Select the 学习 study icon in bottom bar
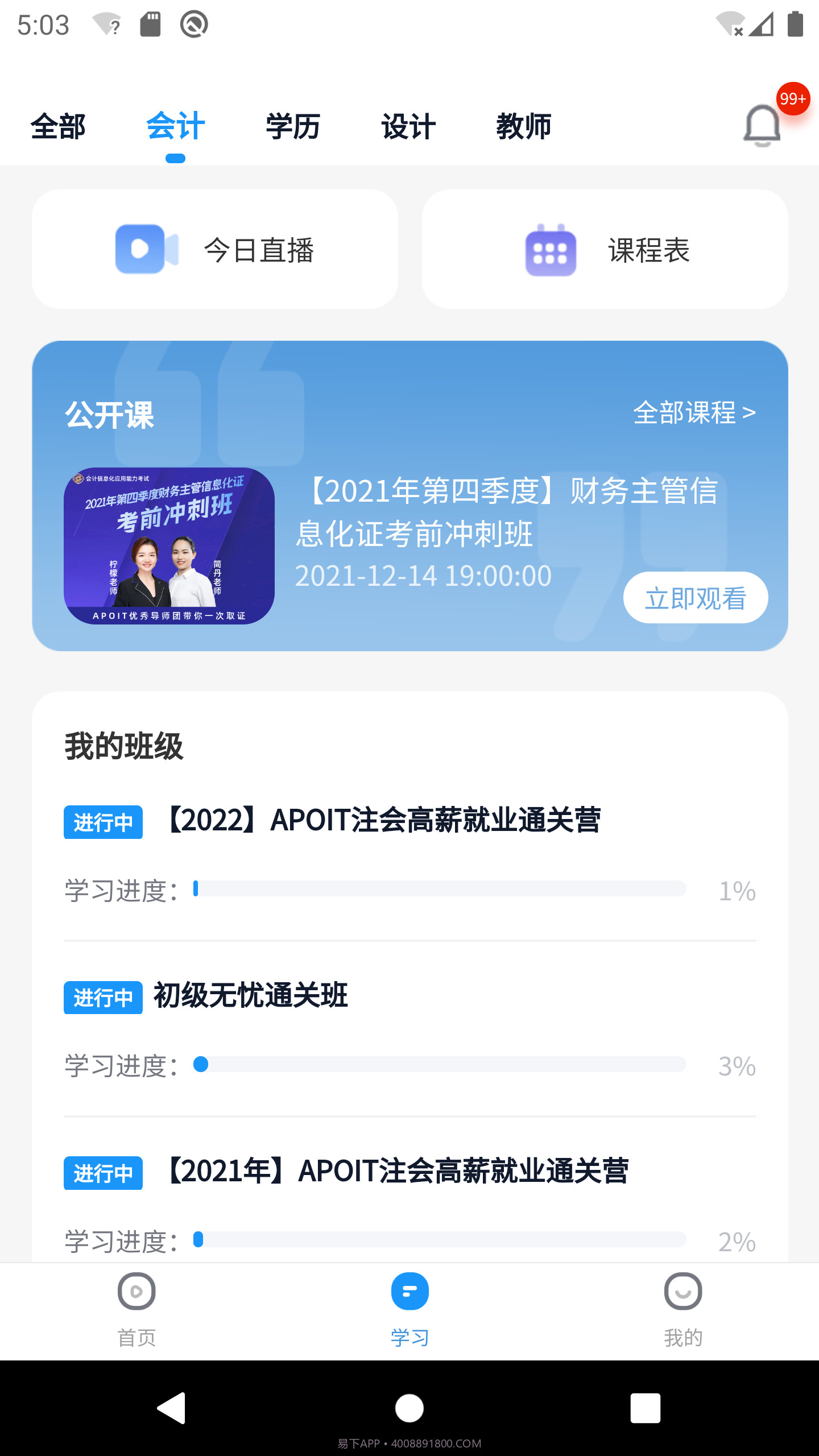Image resolution: width=819 pixels, height=1456 pixels. click(409, 1292)
